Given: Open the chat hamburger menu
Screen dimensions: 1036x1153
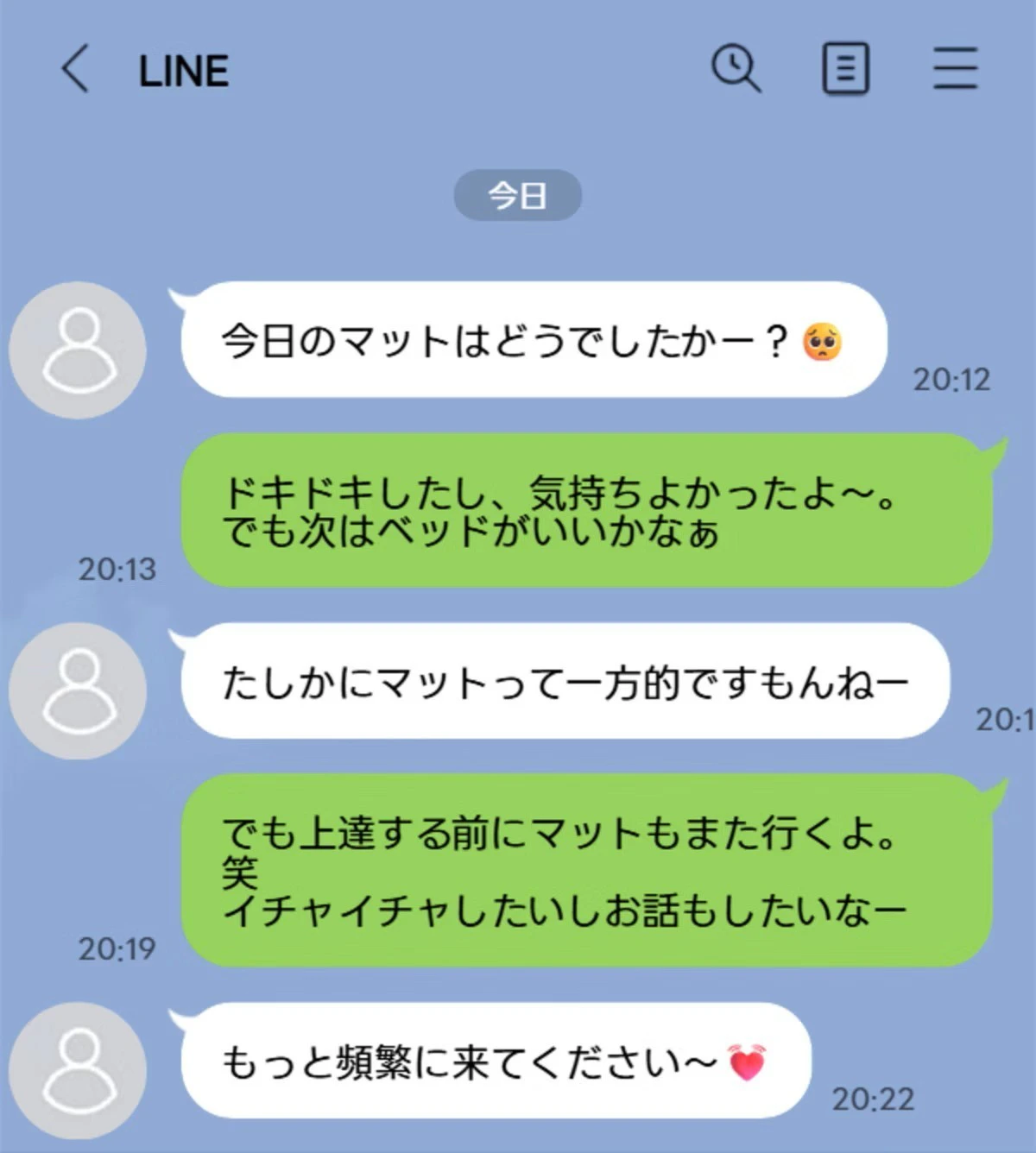Looking at the screenshot, I should pos(955,69).
